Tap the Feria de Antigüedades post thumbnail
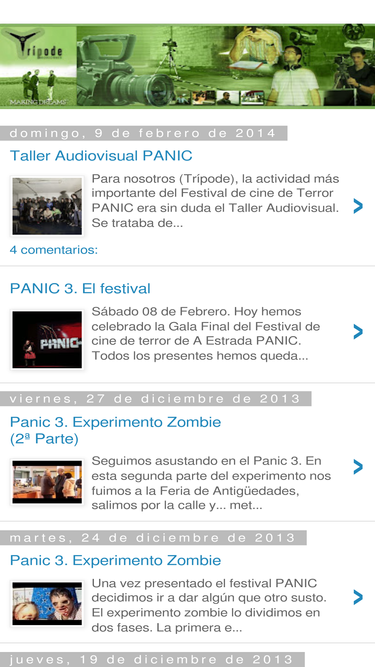Image resolution: width=375 pixels, height=667 pixels. coord(47,482)
